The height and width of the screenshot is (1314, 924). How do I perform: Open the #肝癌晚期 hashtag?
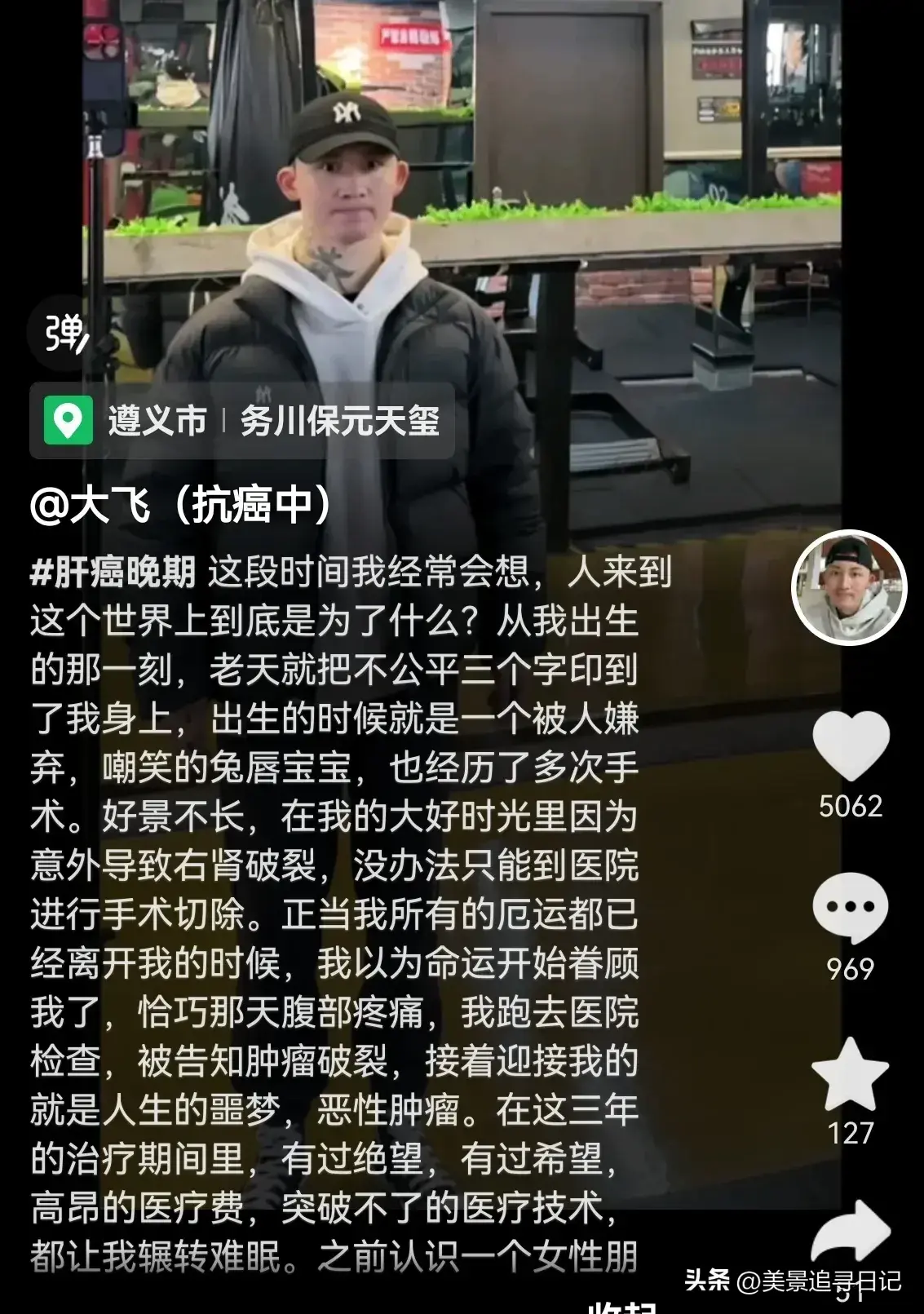point(113,573)
